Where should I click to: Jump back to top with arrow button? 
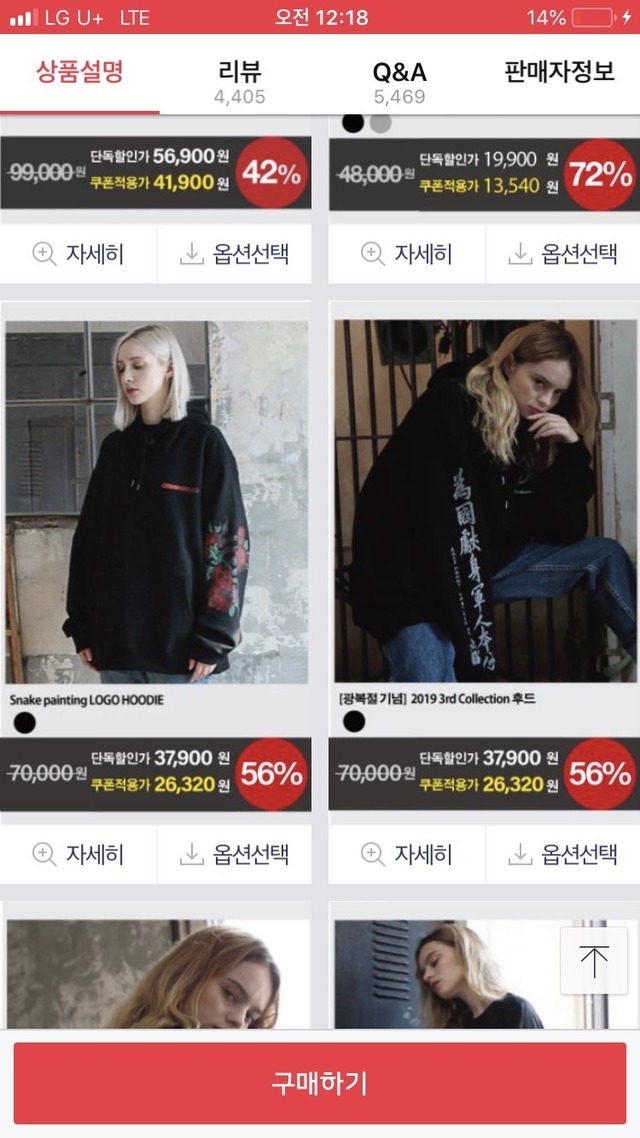point(594,961)
